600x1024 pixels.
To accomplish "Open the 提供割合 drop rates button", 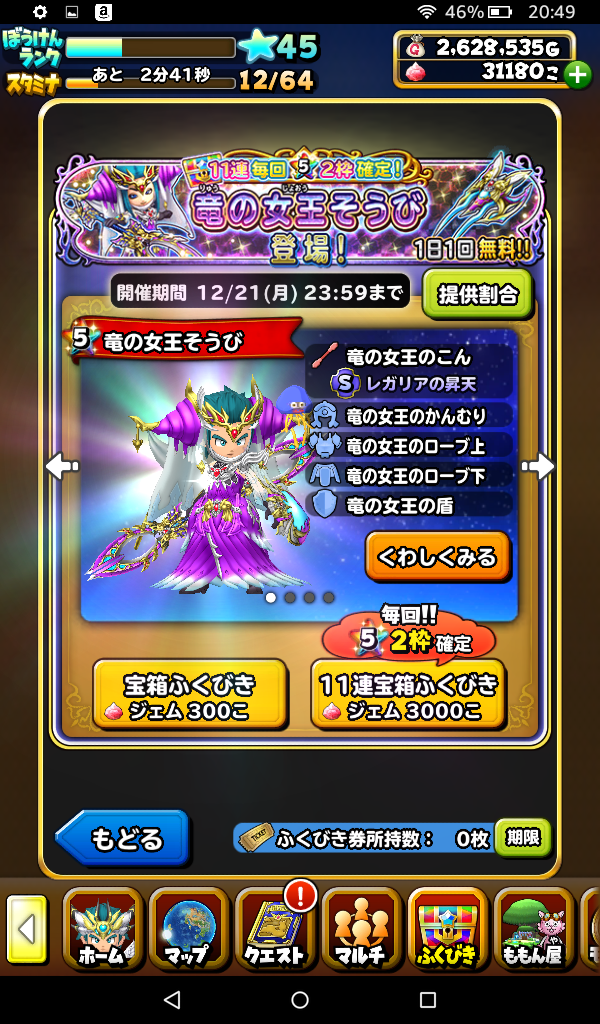I will click(477, 293).
